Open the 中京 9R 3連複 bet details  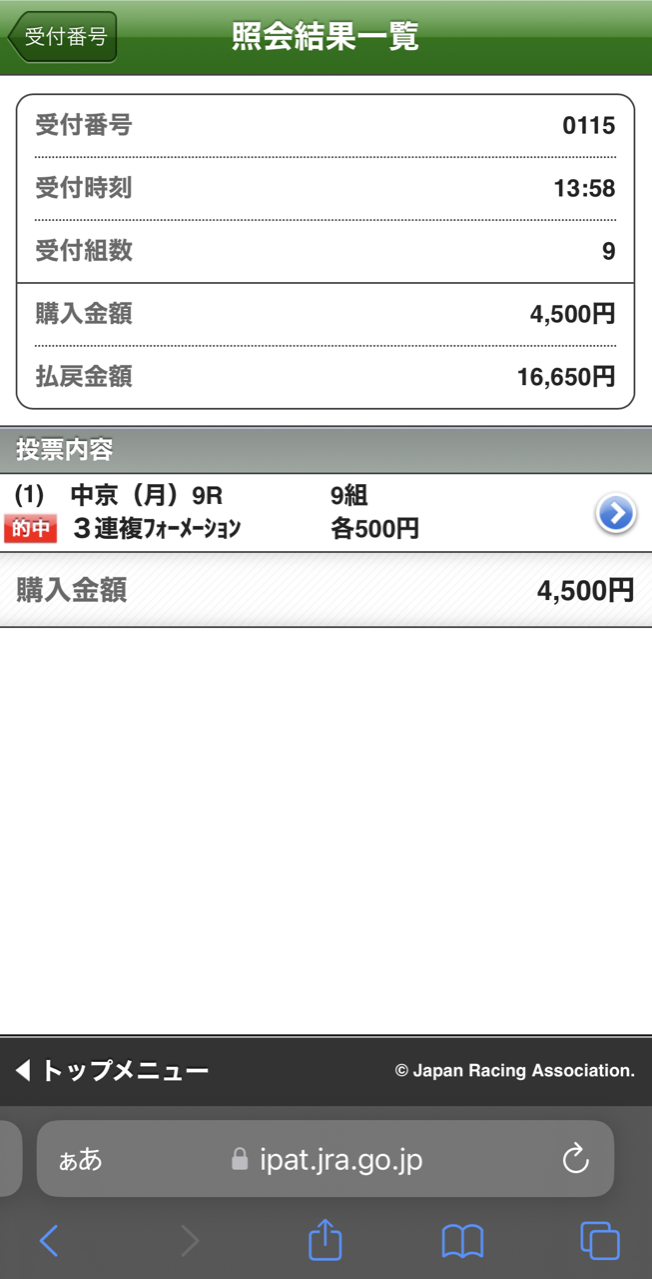tap(326, 513)
